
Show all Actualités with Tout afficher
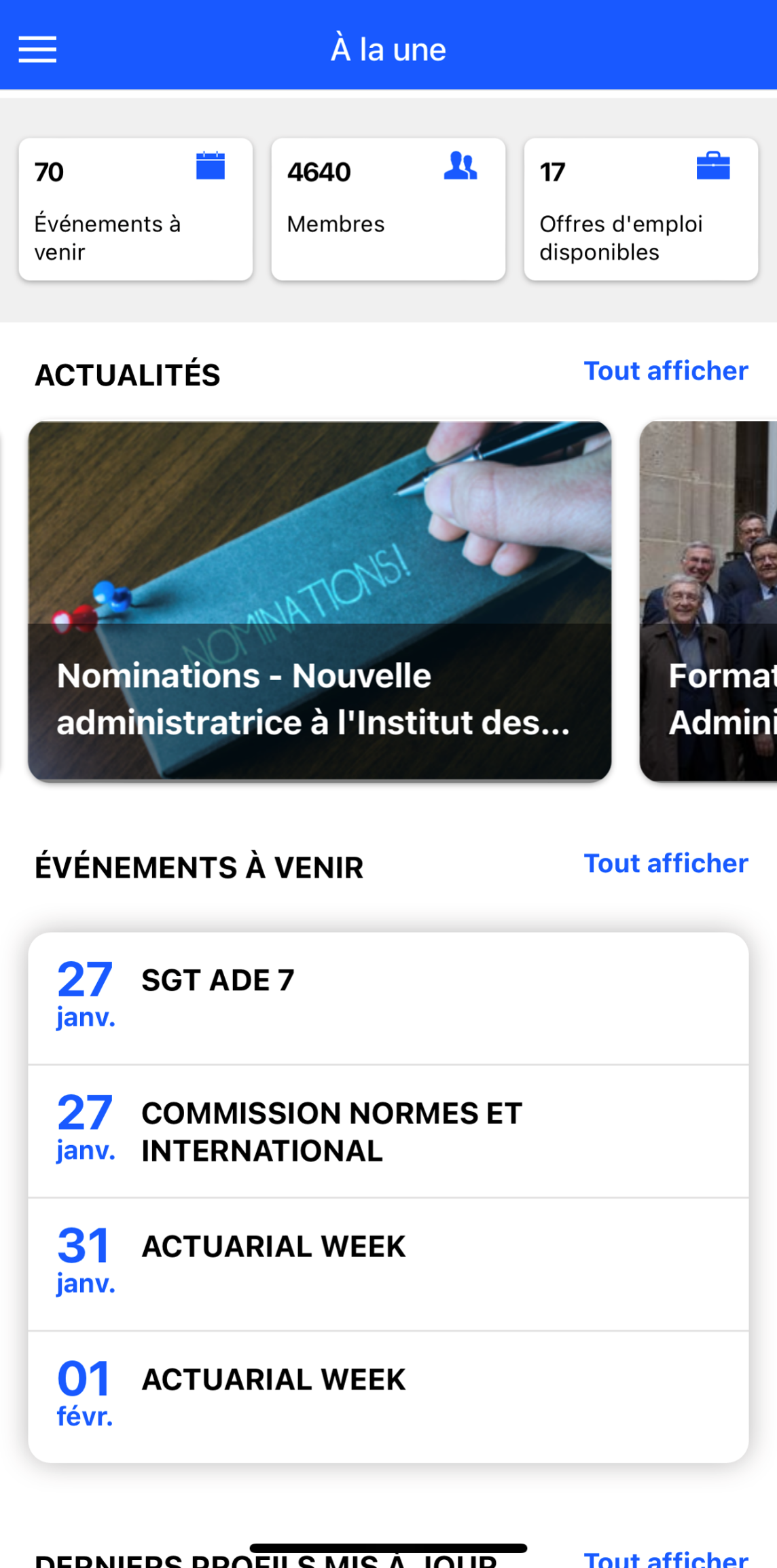[666, 371]
